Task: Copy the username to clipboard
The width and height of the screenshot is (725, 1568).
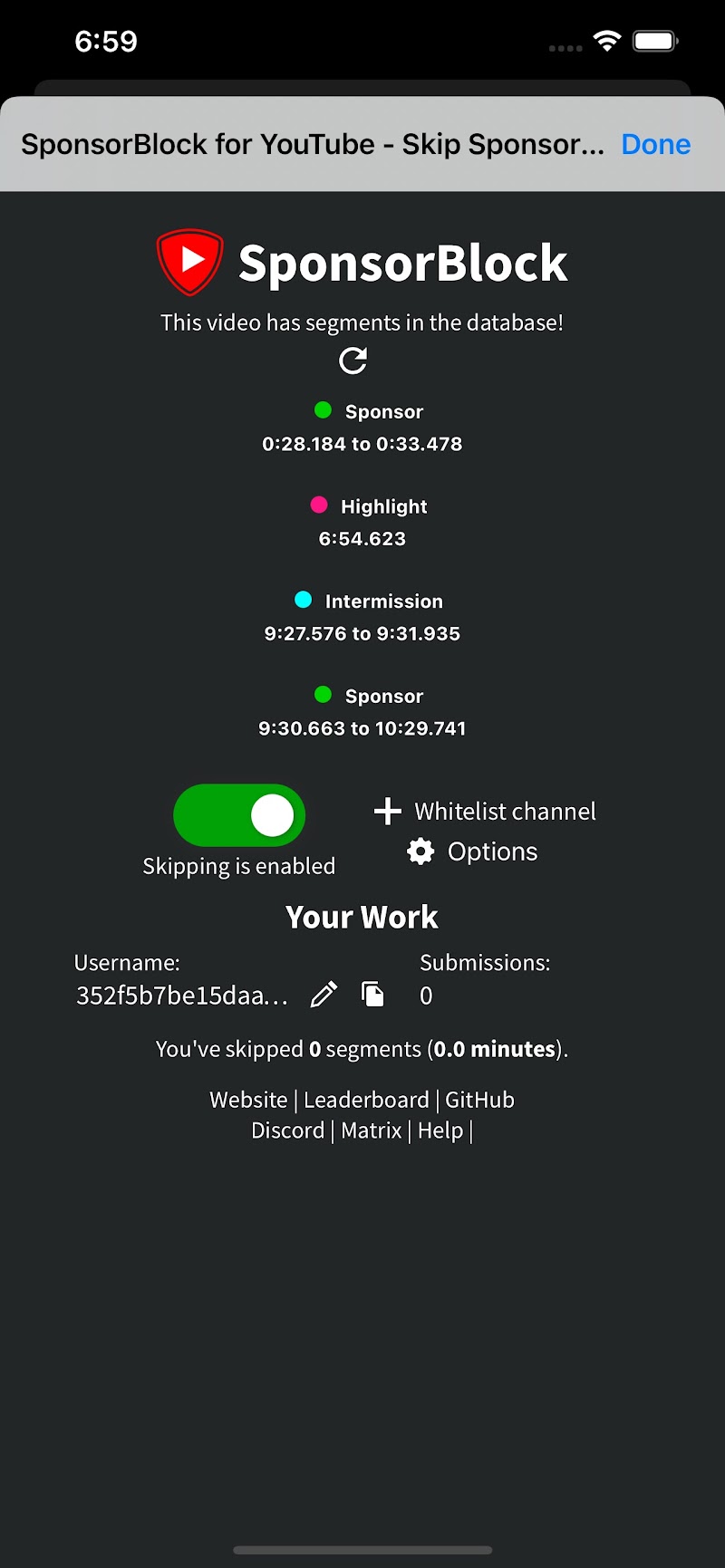Action: [372, 995]
